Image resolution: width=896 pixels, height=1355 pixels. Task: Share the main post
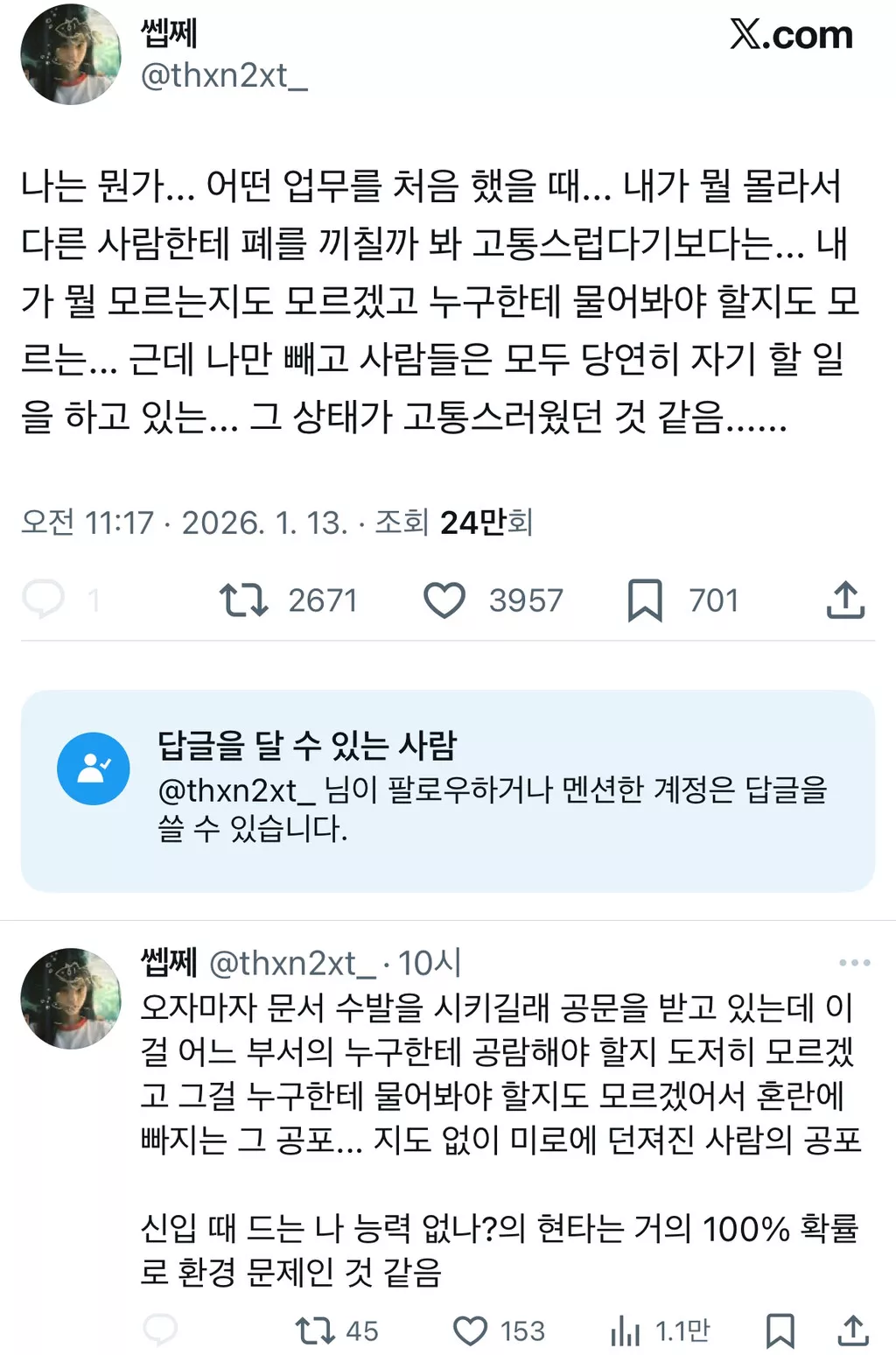845,600
